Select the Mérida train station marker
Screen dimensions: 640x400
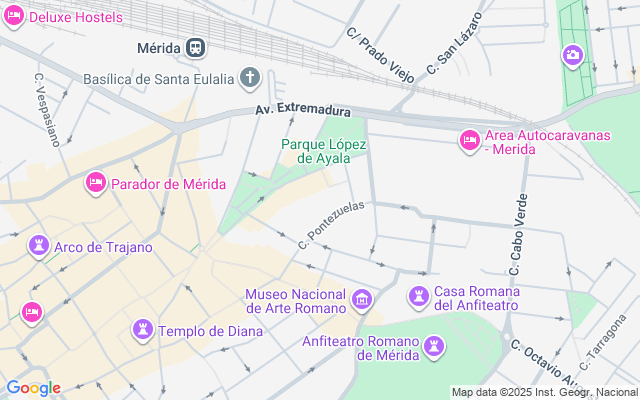[x=196, y=48]
